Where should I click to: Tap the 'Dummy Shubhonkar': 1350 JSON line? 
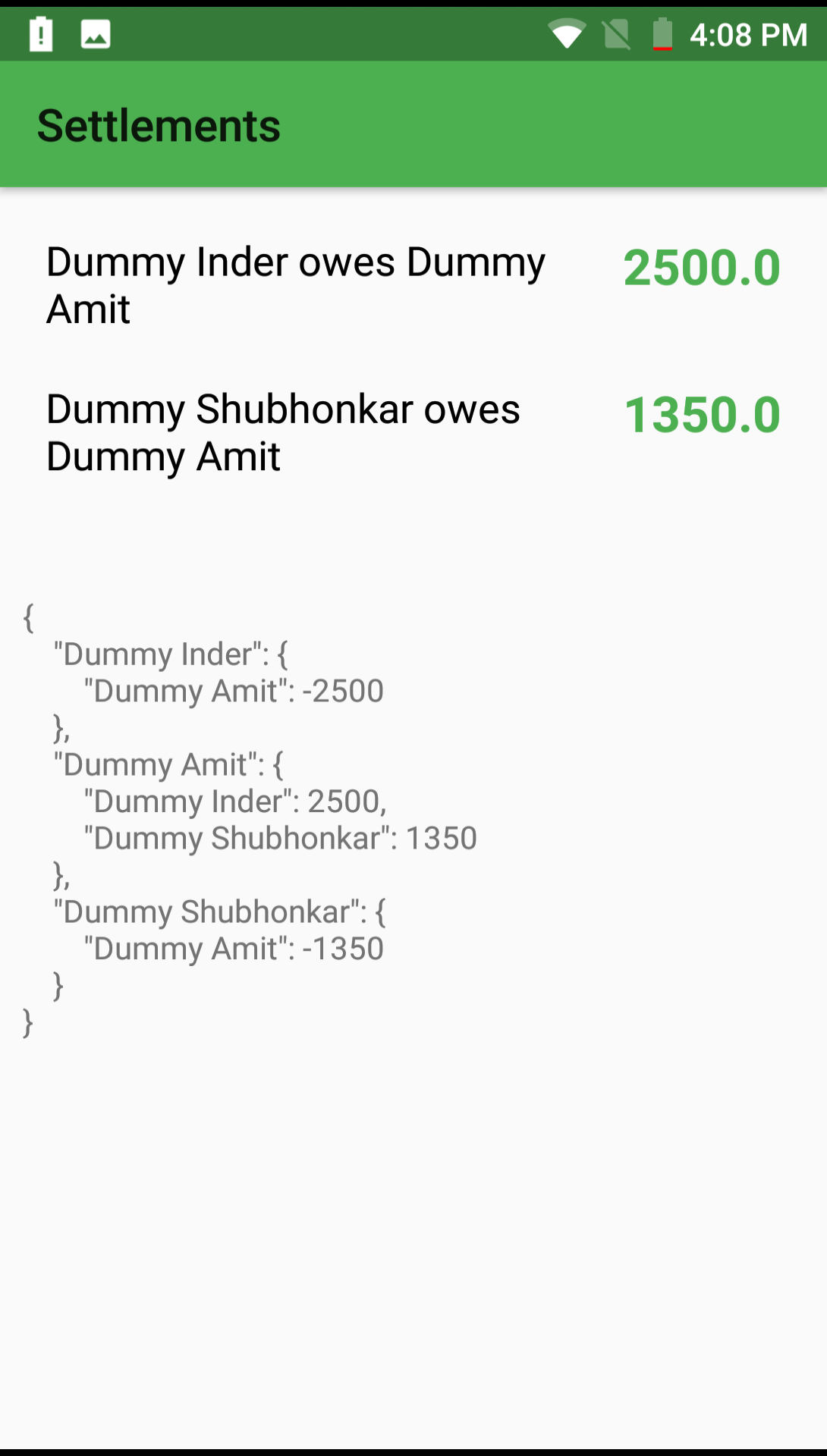coord(281,838)
